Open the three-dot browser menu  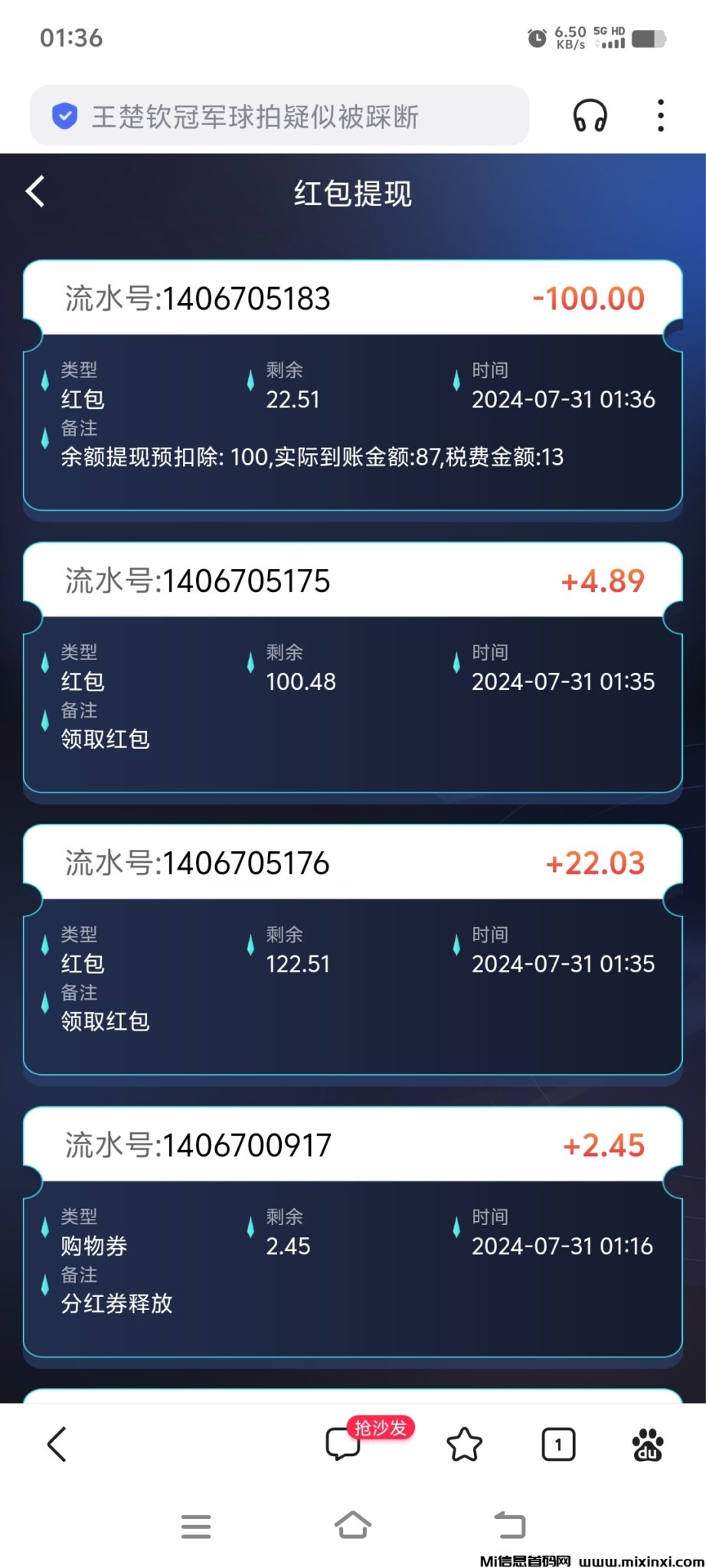pos(660,116)
